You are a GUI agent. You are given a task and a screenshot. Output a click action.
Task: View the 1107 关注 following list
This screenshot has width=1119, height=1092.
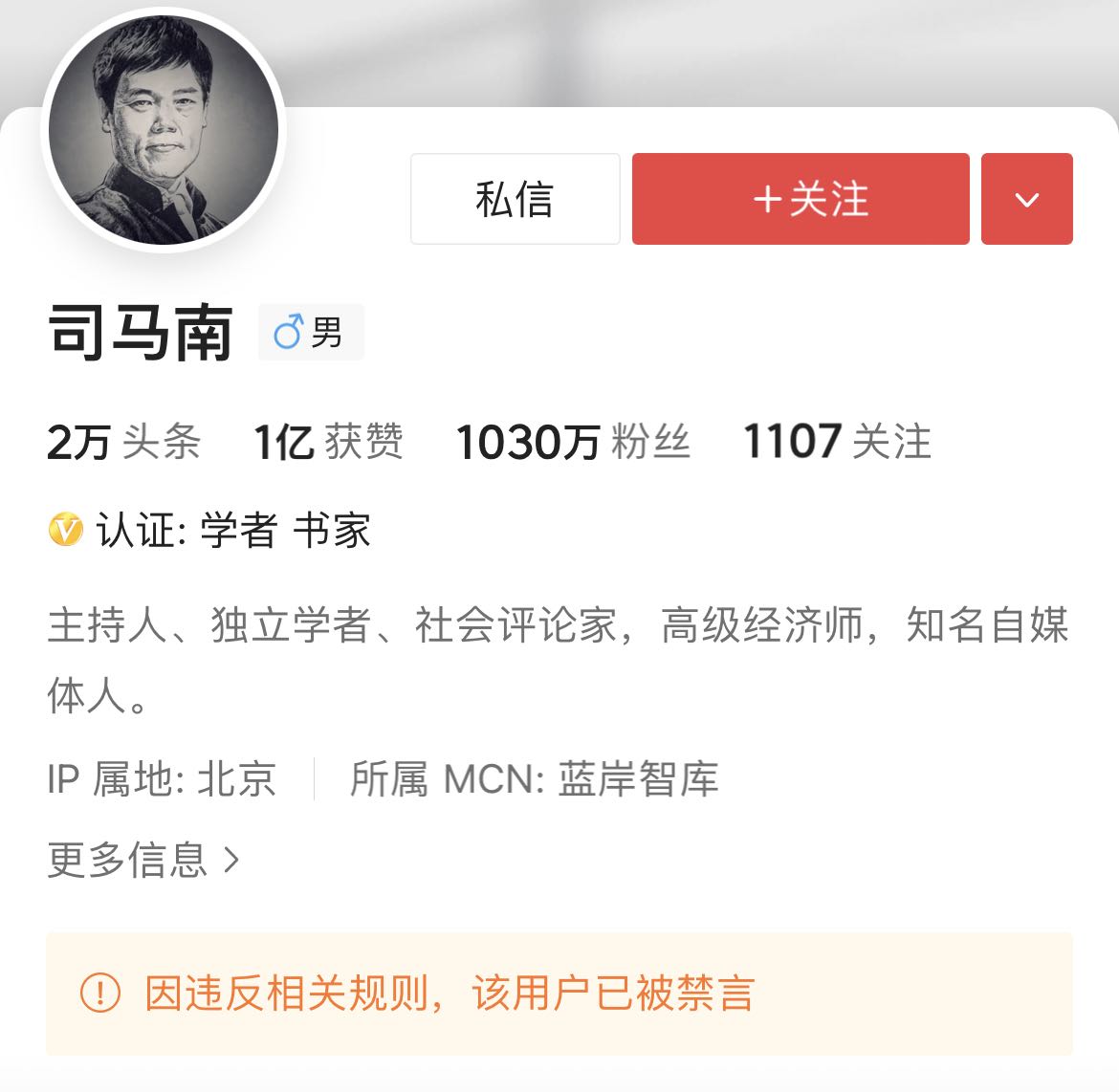[x=837, y=442]
